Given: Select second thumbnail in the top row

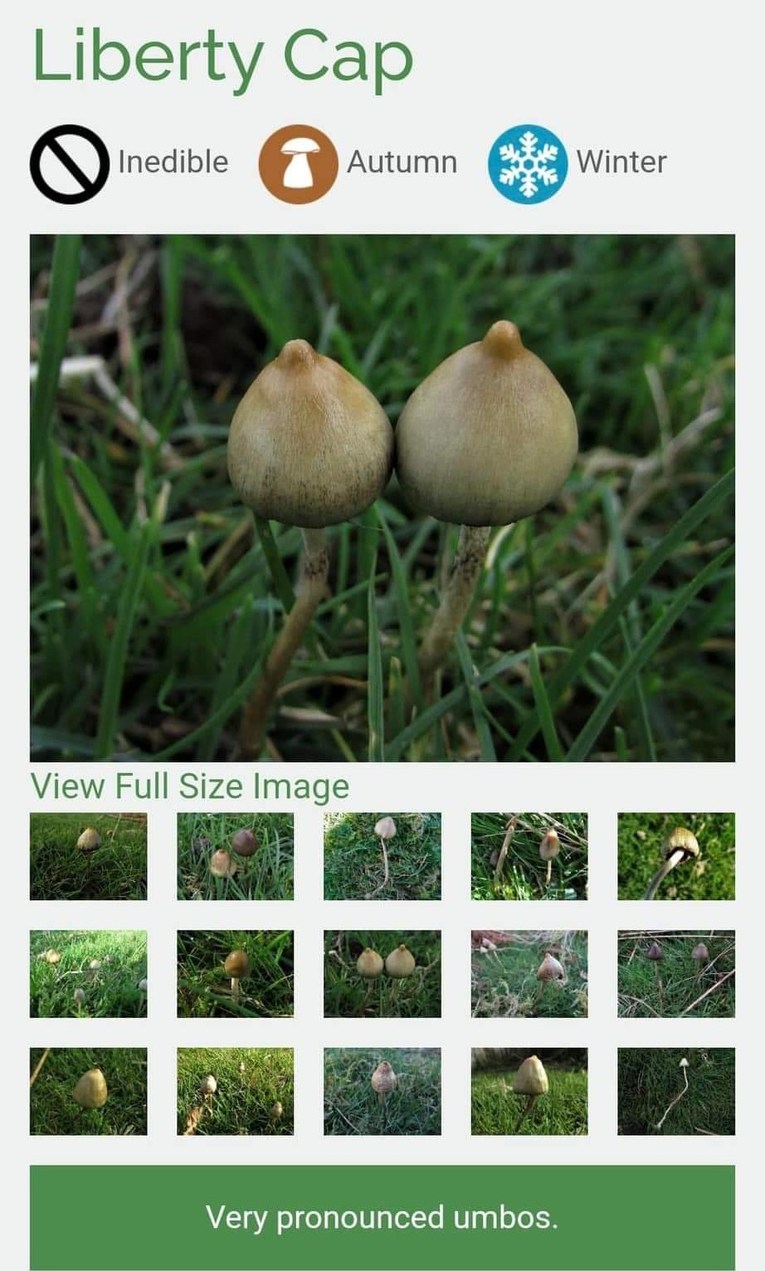Looking at the screenshot, I should click(x=235, y=856).
